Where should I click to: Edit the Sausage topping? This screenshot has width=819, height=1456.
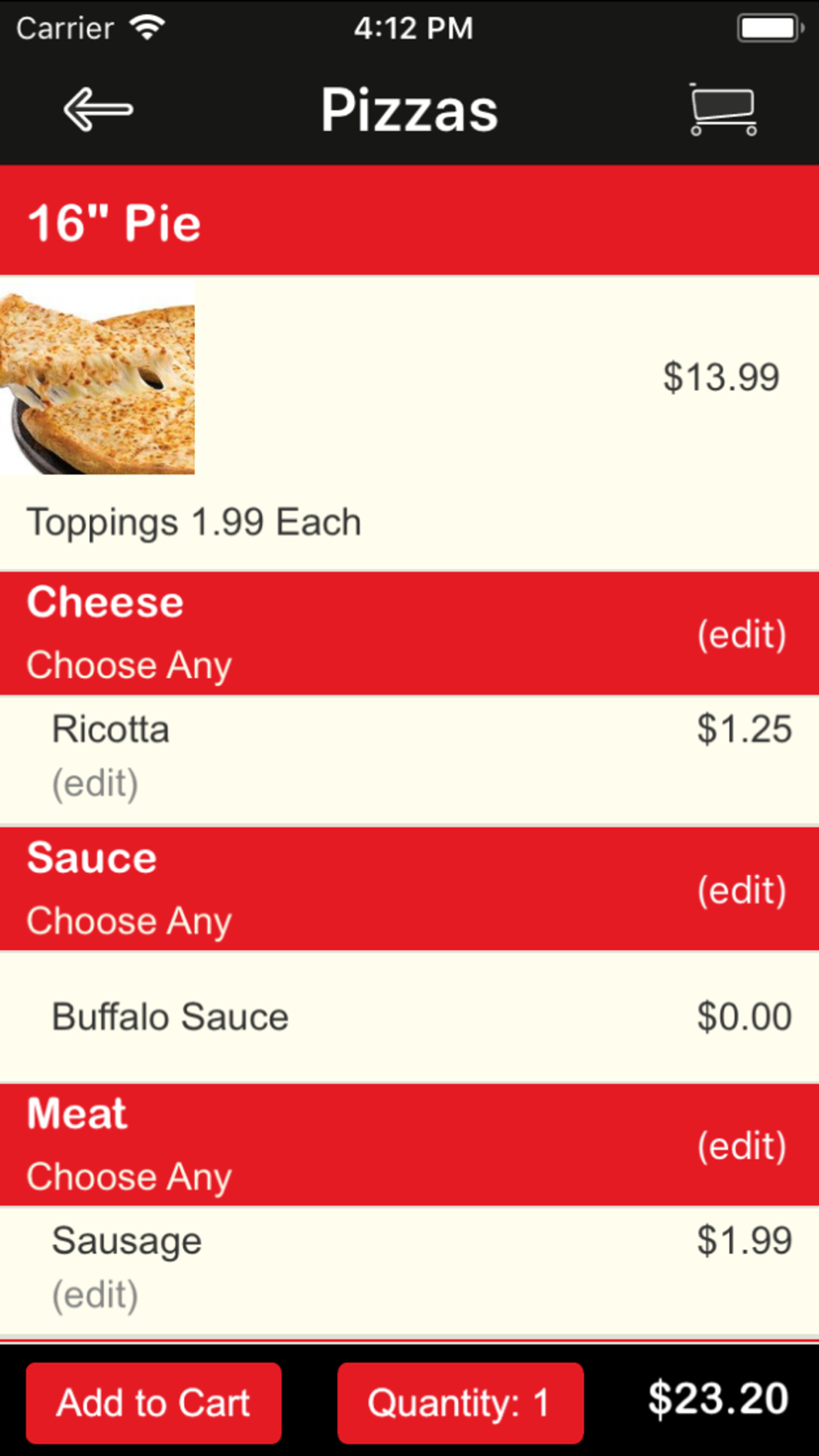point(95,1295)
